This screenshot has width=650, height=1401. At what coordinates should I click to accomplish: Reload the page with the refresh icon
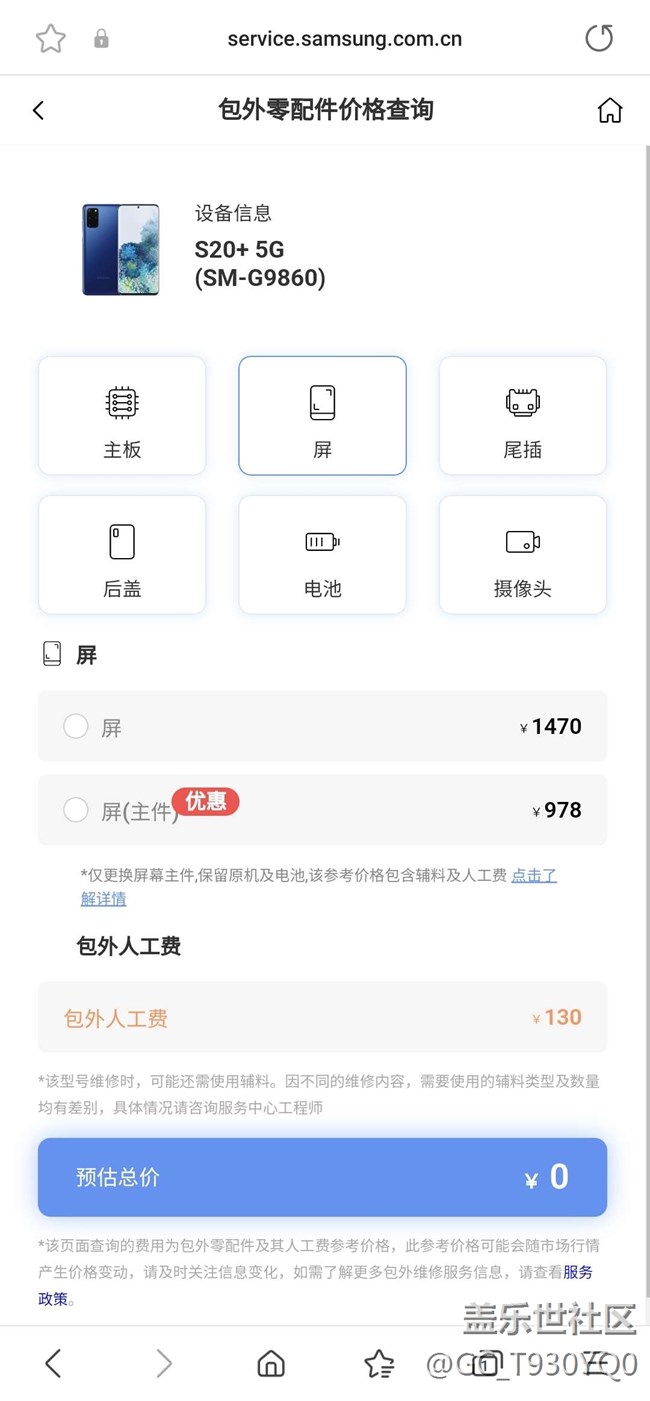[x=598, y=39]
